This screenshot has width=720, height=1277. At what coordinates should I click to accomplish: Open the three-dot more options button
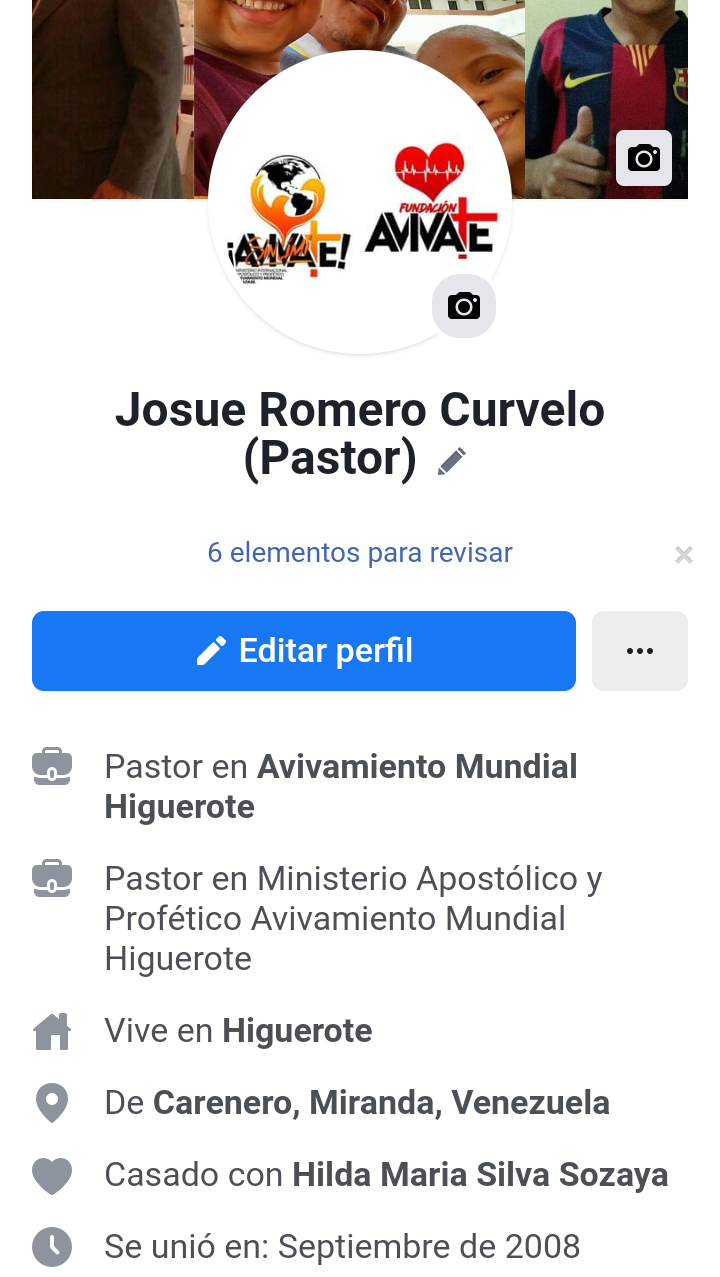tap(640, 651)
